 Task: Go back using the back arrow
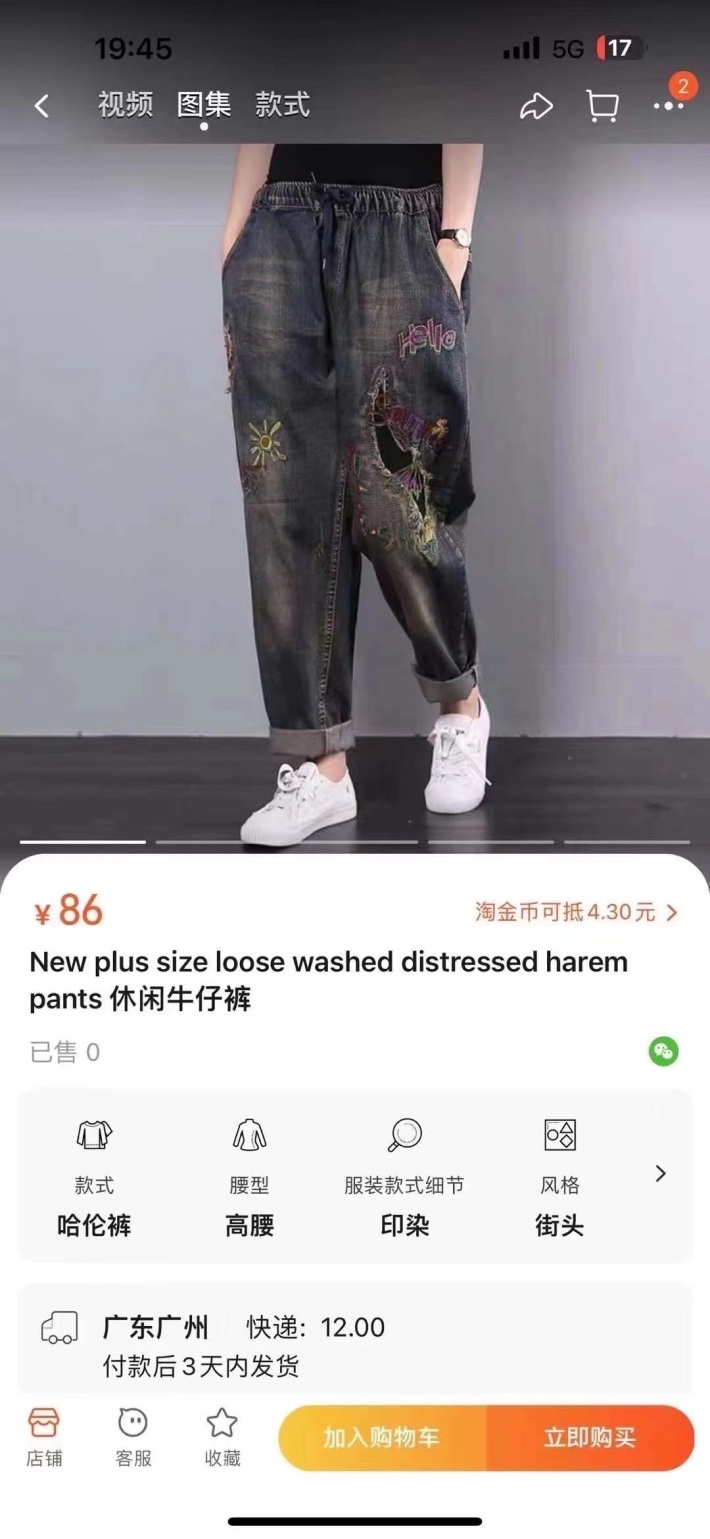(41, 106)
